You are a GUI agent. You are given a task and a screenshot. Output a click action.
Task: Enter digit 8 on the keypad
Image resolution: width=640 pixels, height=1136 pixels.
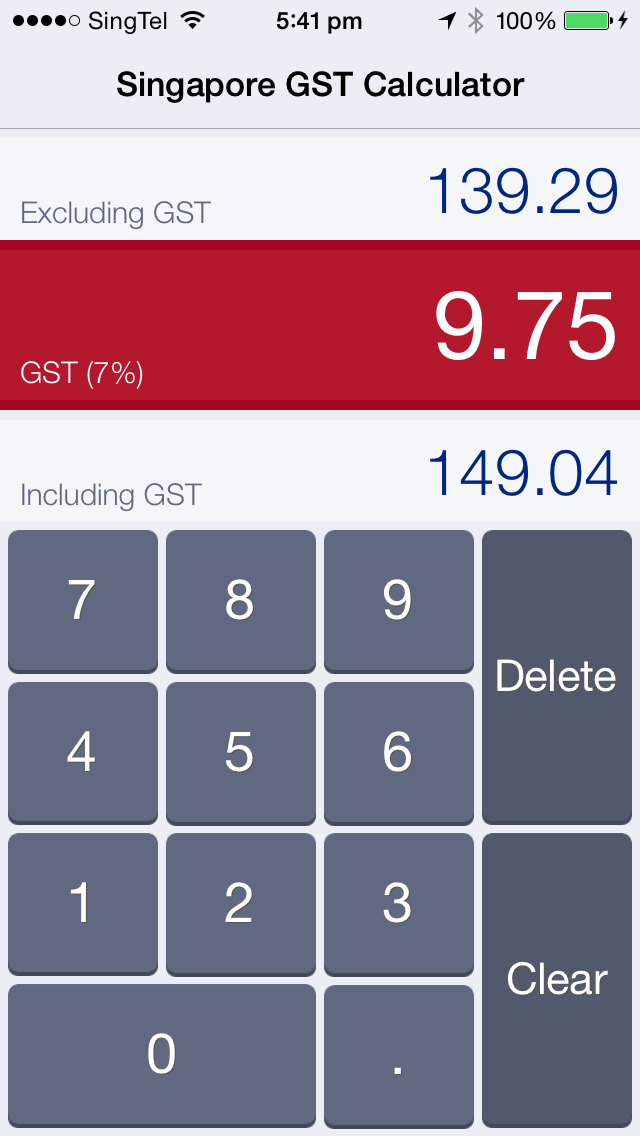click(x=241, y=601)
